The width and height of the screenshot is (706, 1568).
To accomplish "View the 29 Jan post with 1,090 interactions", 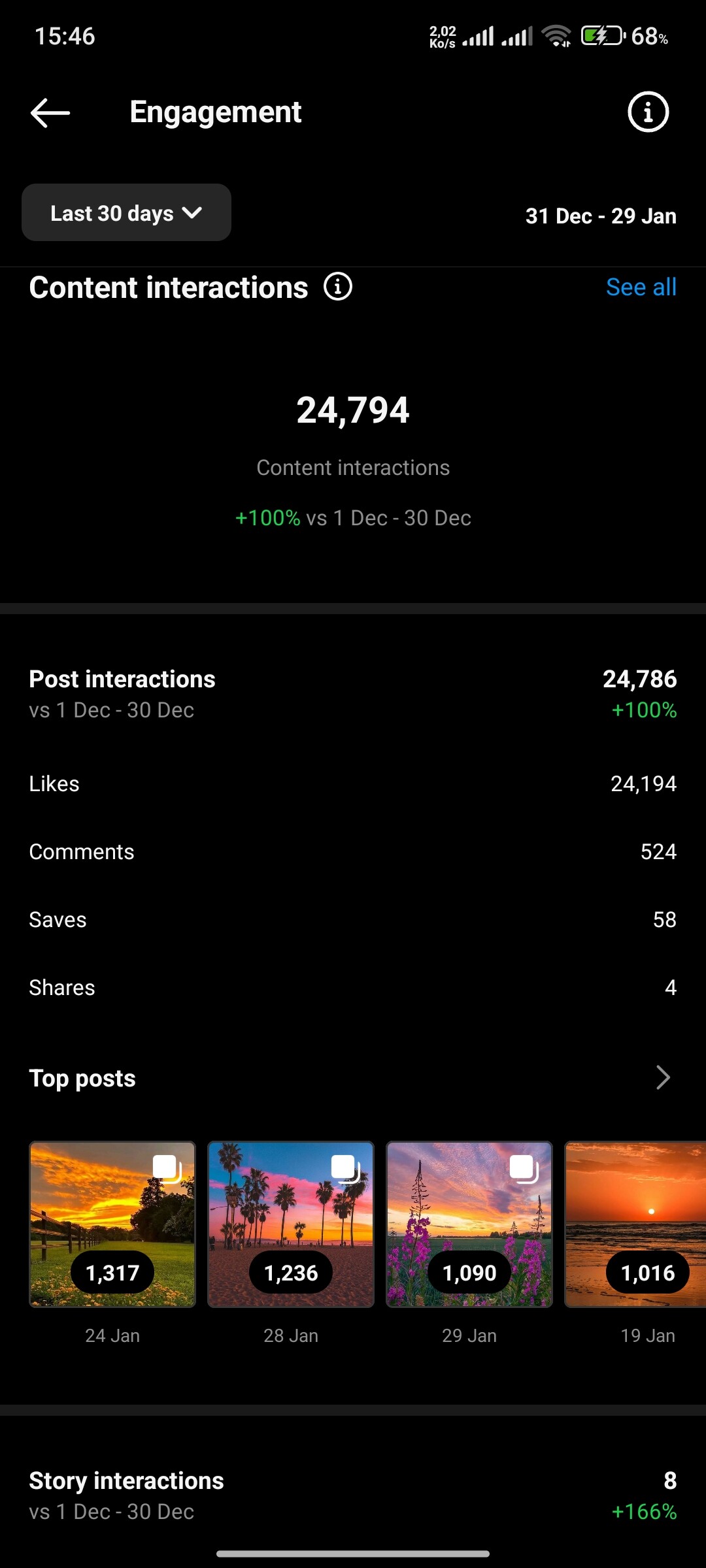I will (469, 1224).
